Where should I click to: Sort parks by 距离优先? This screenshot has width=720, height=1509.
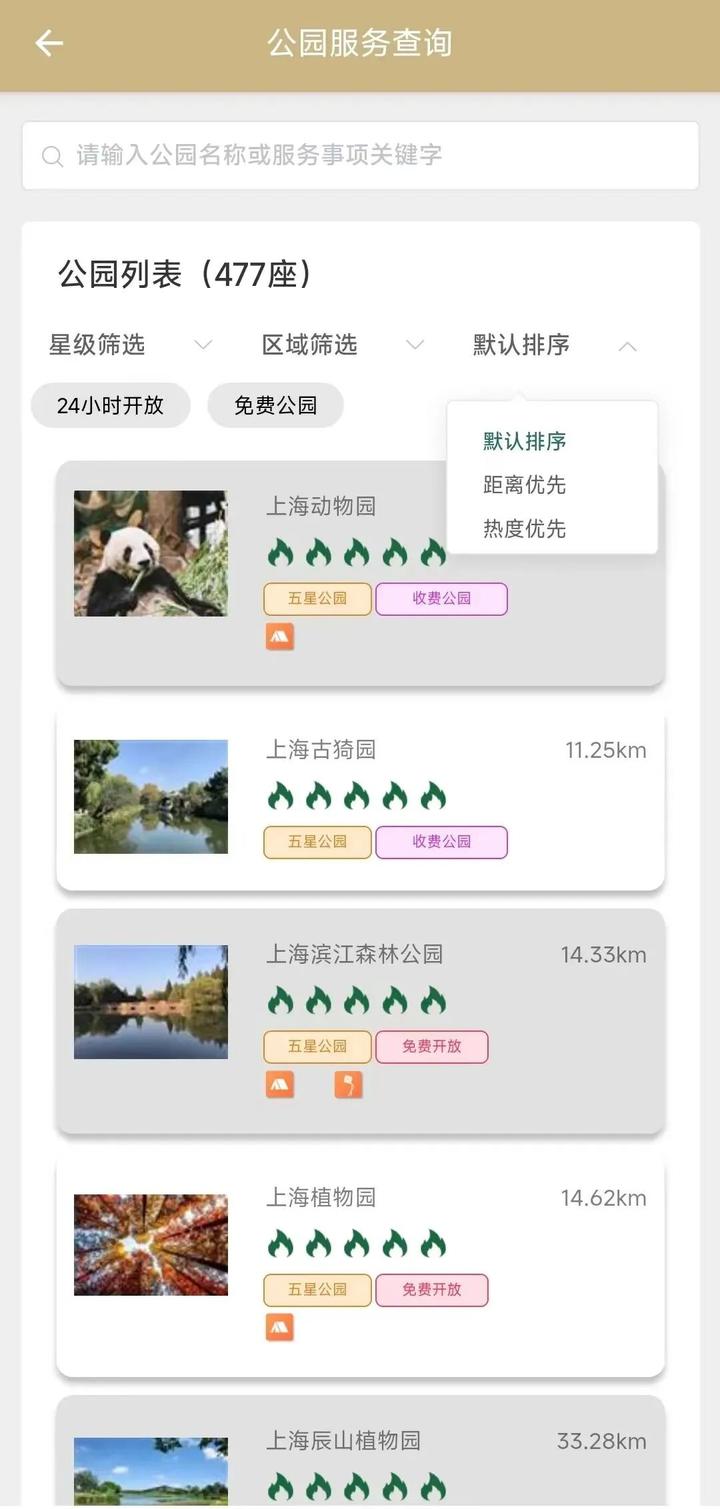(525, 485)
